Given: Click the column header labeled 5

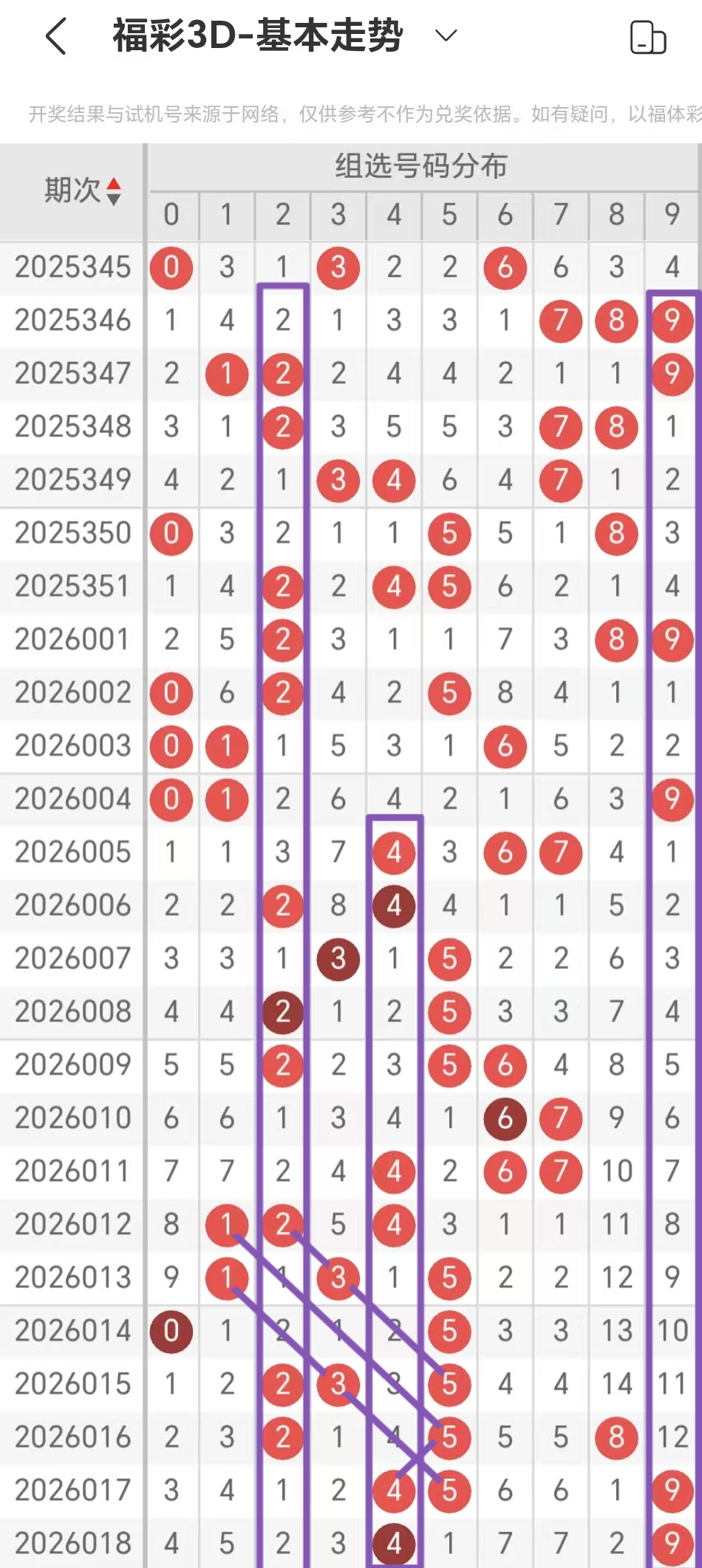Looking at the screenshot, I should coord(449,216).
